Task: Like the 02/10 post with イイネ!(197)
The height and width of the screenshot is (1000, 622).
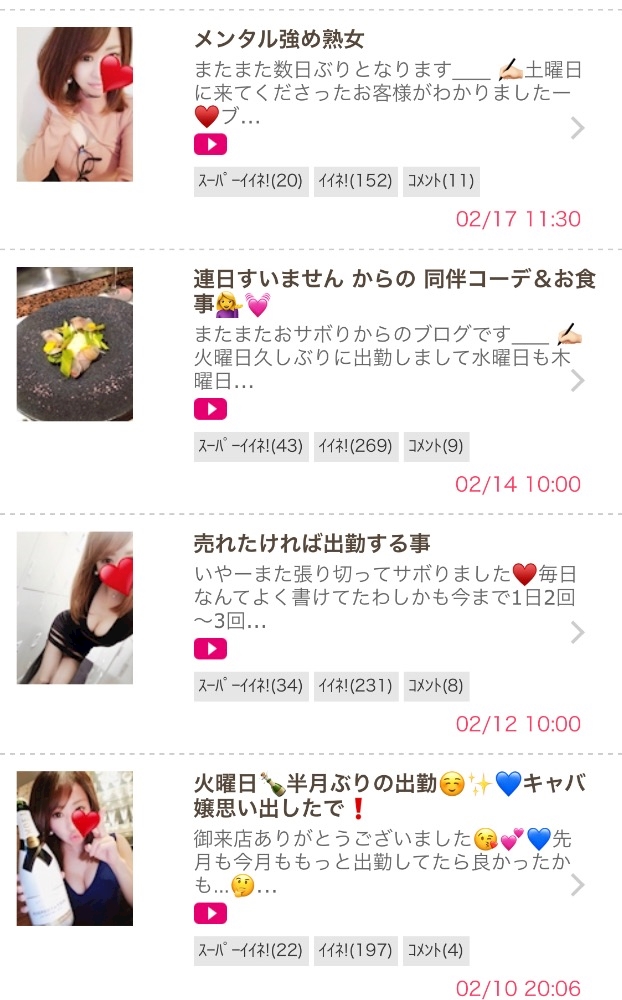Action: pyautogui.click(x=355, y=950)
